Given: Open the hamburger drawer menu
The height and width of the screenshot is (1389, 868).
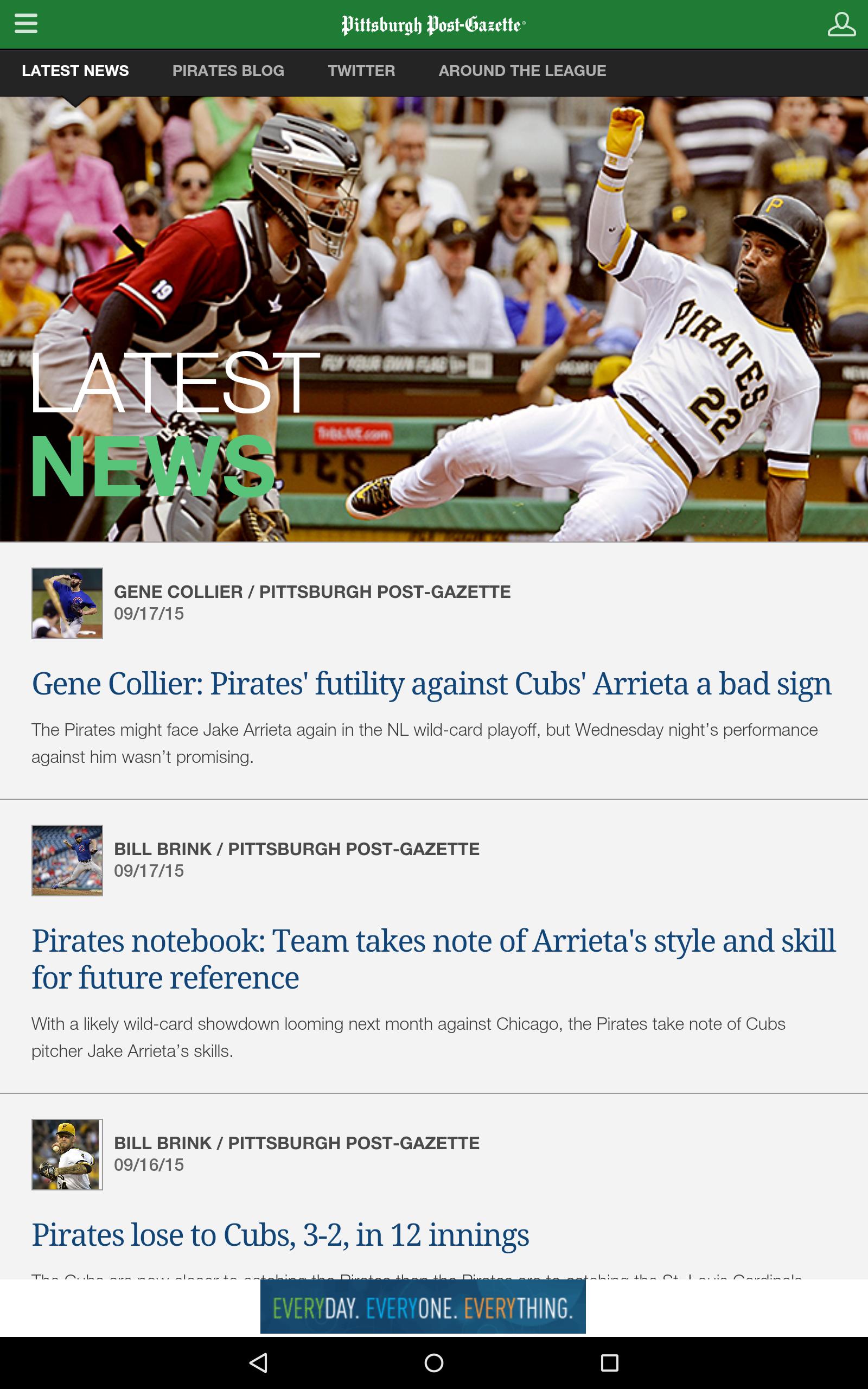Looking at the screenshot, I should [26, 24].
